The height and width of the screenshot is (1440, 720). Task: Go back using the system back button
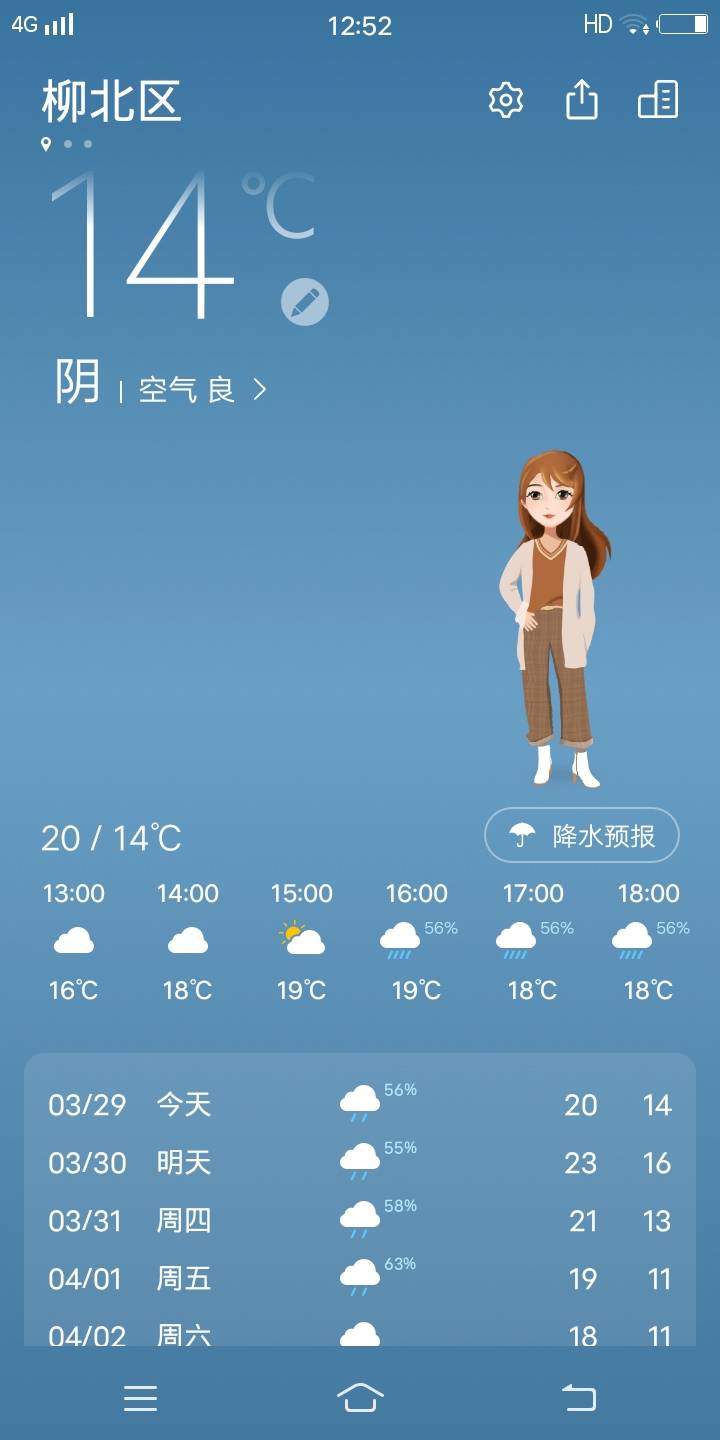coord(579,1397)
